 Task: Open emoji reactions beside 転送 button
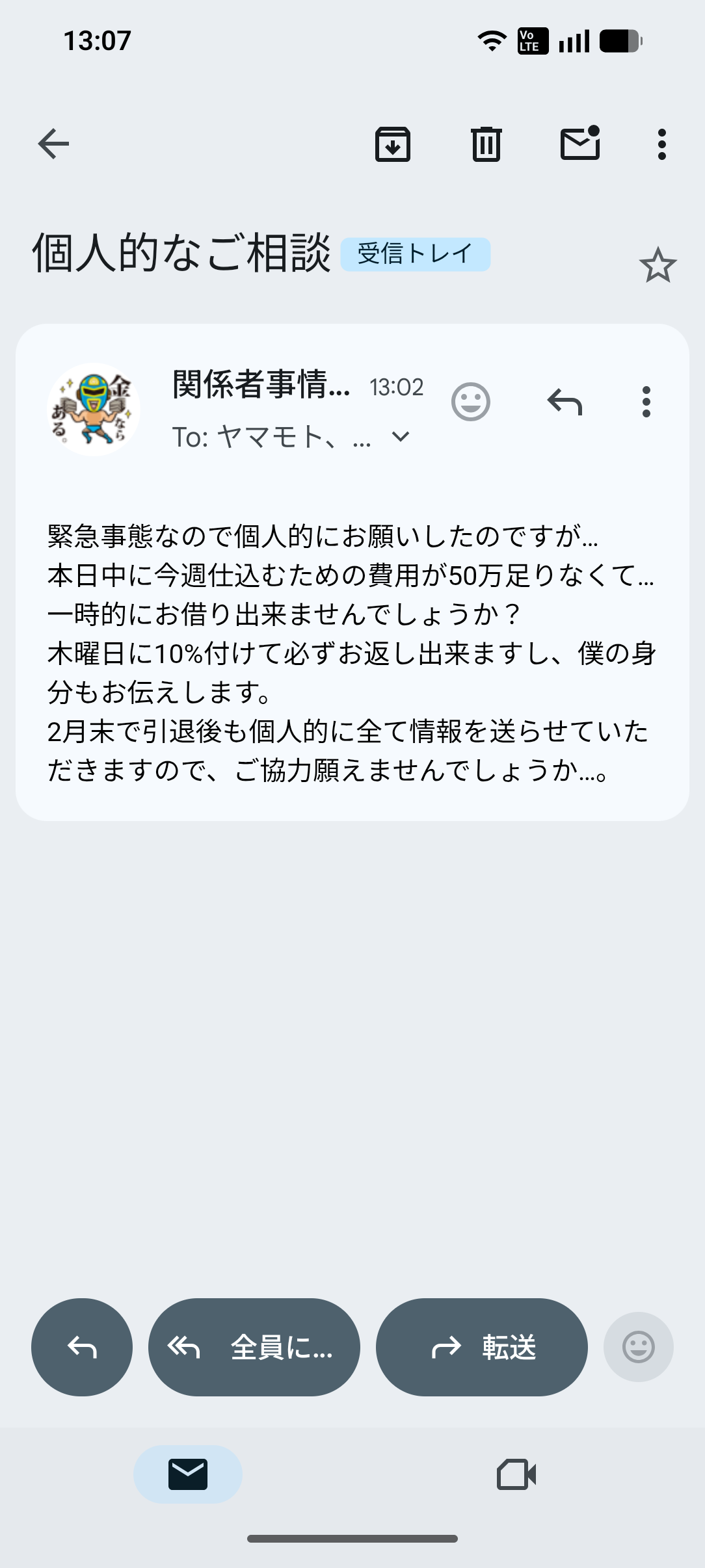tap(638, 1347)
